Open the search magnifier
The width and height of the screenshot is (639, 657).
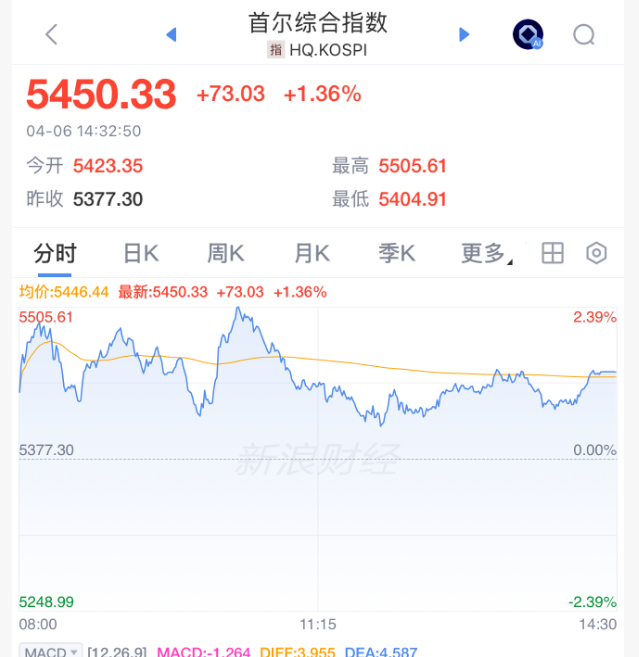tap(584, 35)
